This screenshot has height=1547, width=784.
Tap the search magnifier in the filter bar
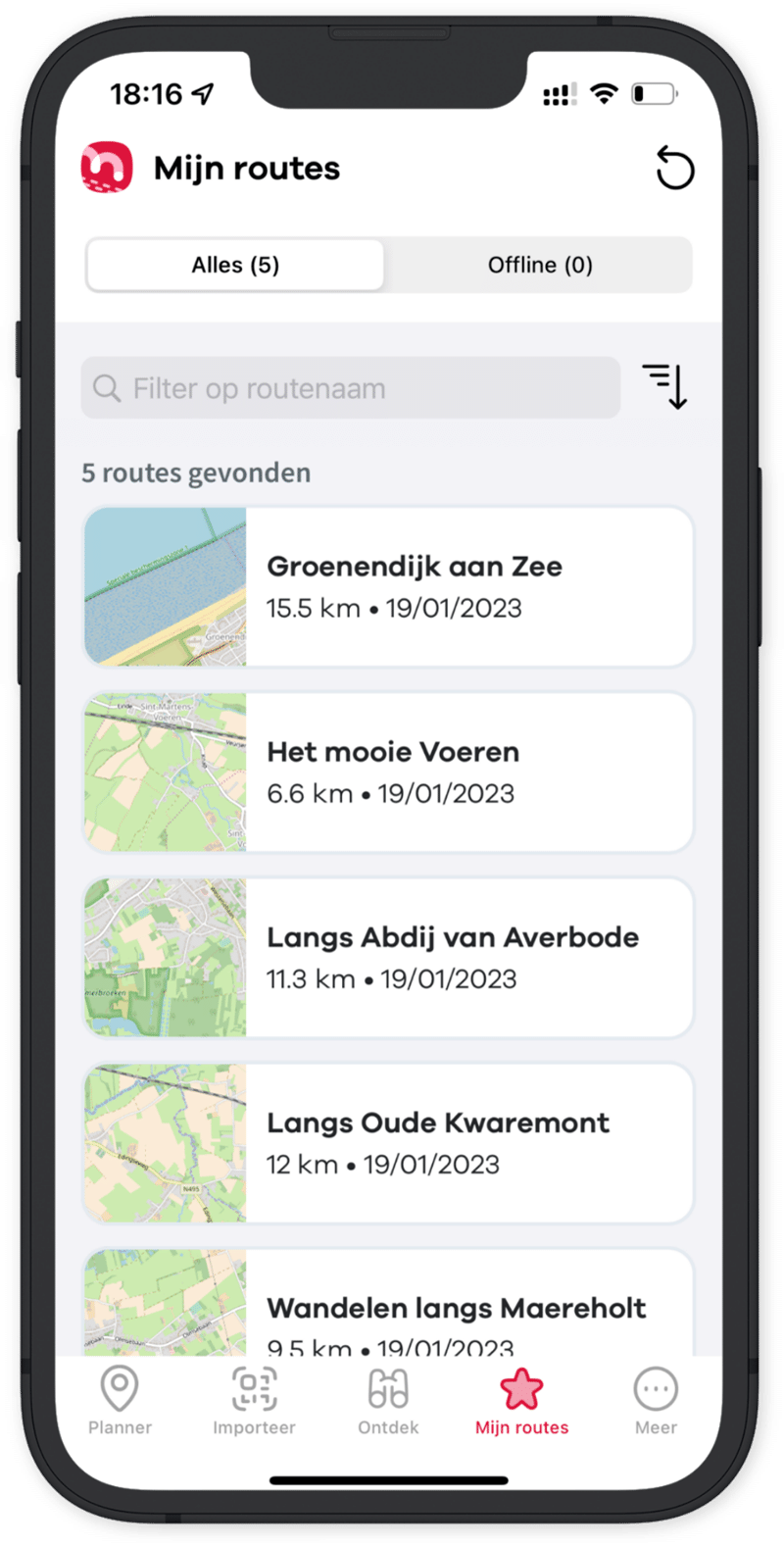click(x=106, y=387)
